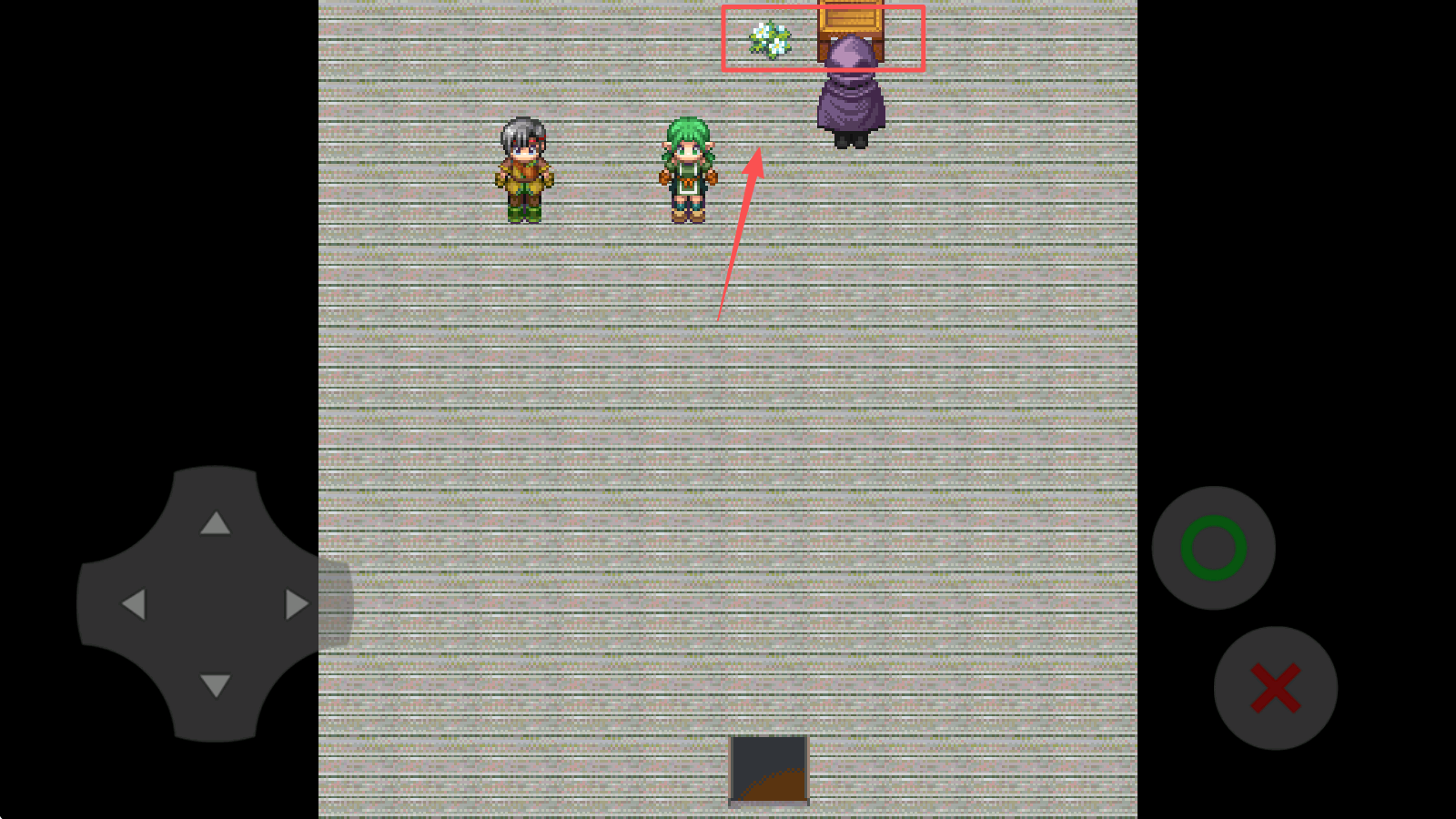Tap the D-pad right arrow
1456x819 pixels.
point(297,604)
